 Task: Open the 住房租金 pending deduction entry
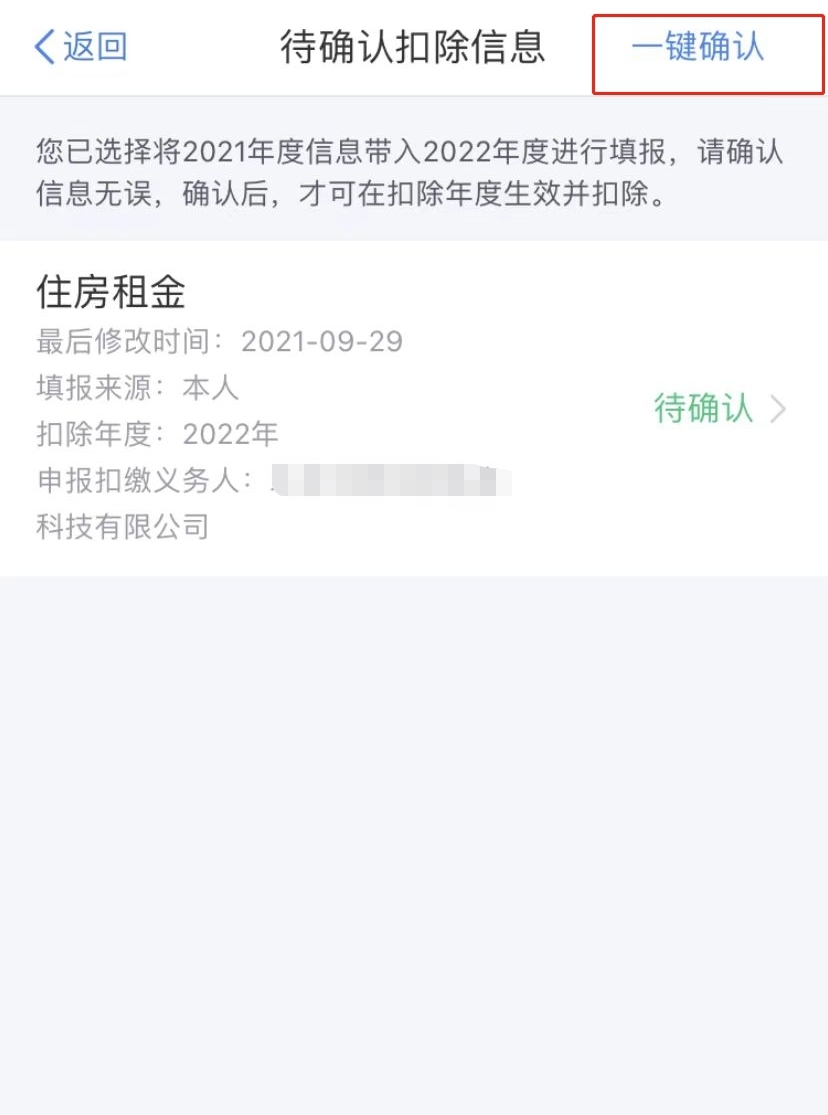pos(414,408)
